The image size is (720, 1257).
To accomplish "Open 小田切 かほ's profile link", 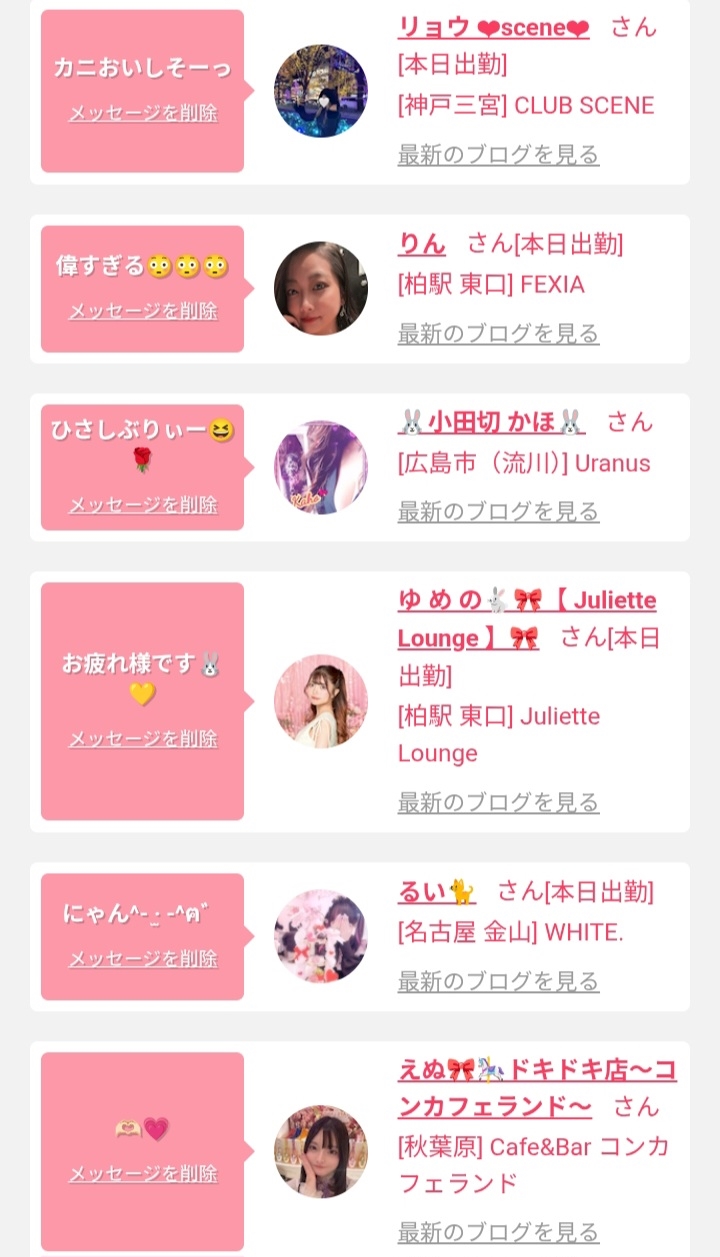I will 492,422.
